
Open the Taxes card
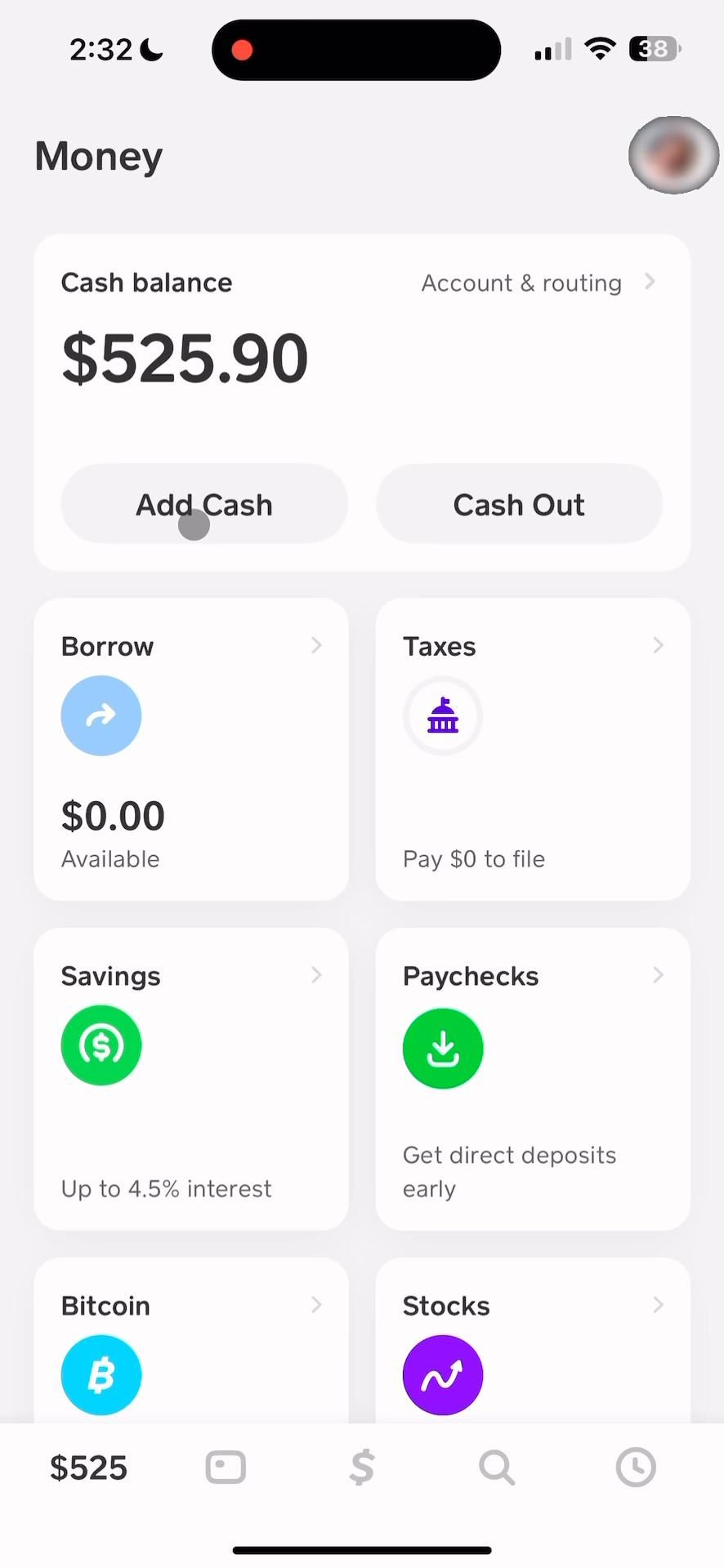pos(533,749)
